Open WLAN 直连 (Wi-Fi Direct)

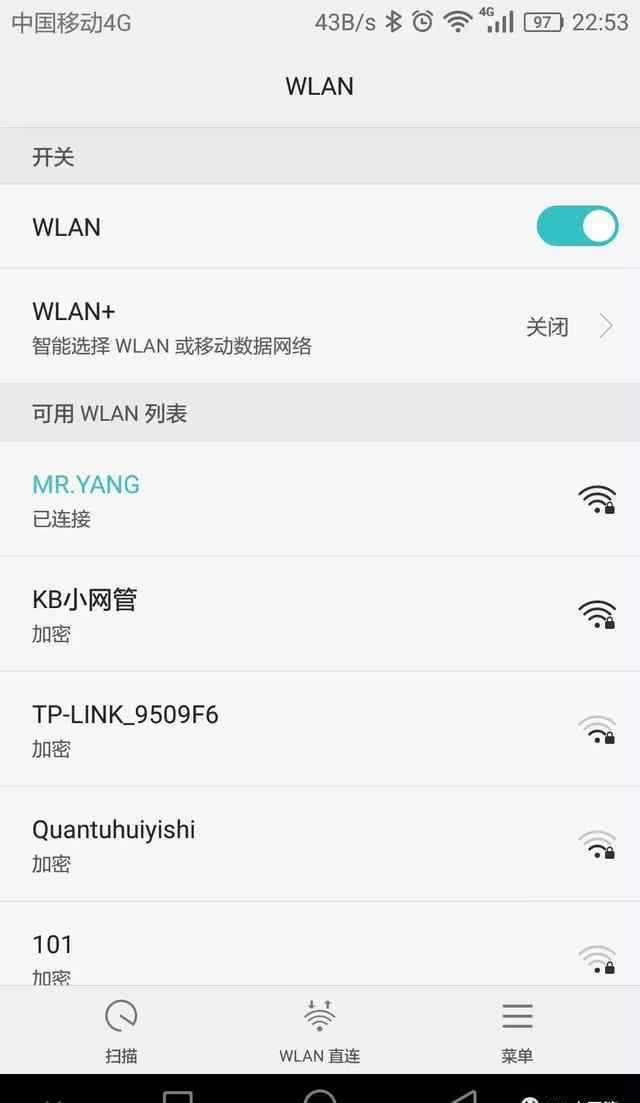[320, 1030]
